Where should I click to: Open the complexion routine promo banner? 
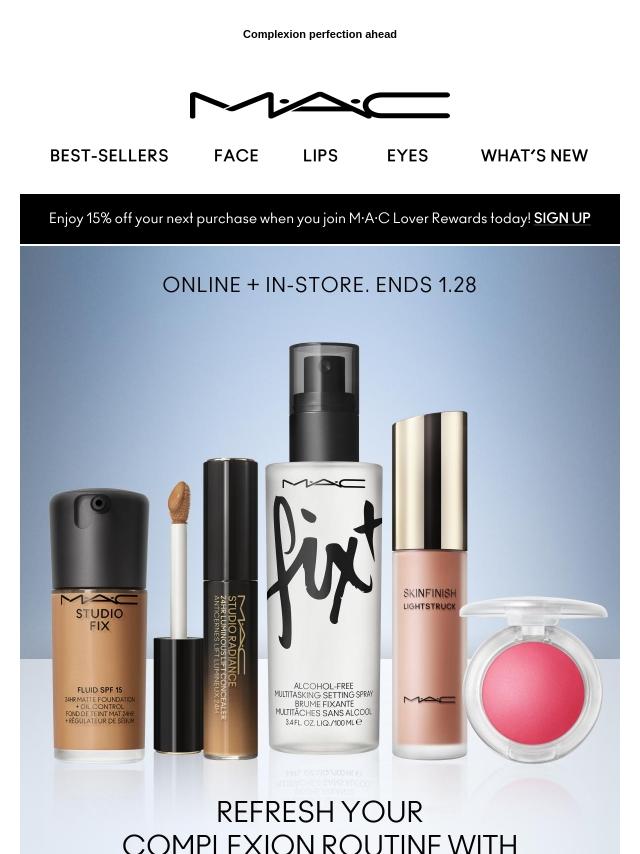[x=320, y=550]
